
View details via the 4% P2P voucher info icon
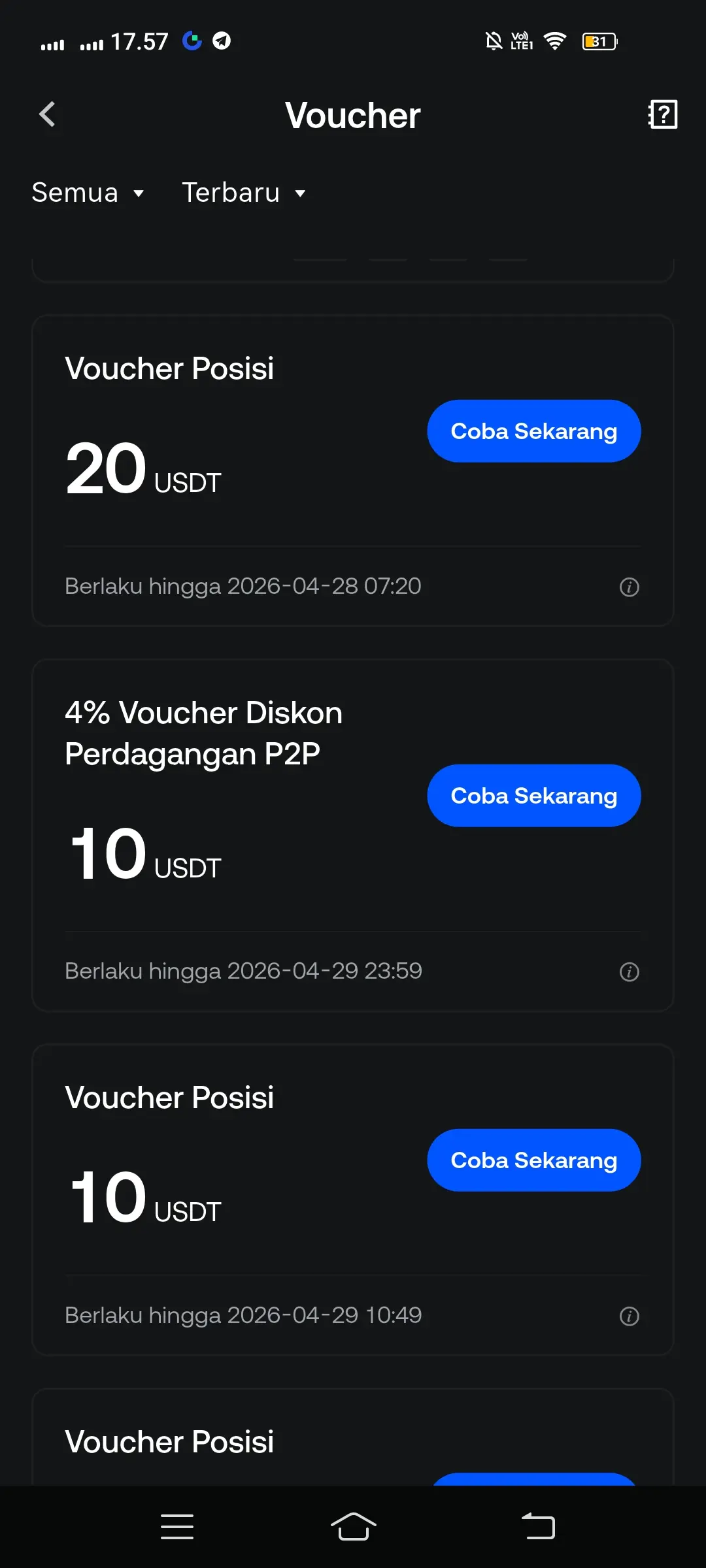click(x=630, y=972)
